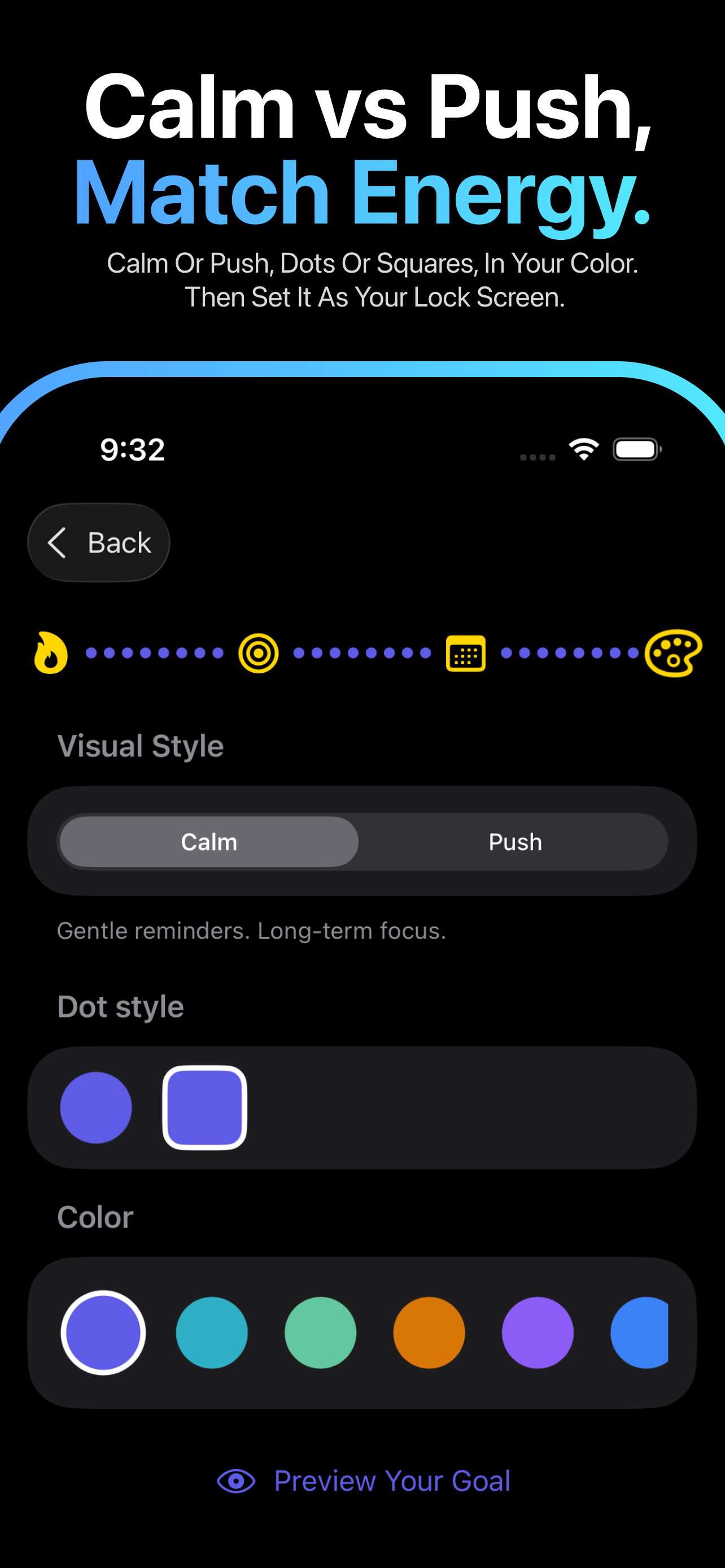Open Preview Your Goal
725x1568 pixels.
(391, 1481)
